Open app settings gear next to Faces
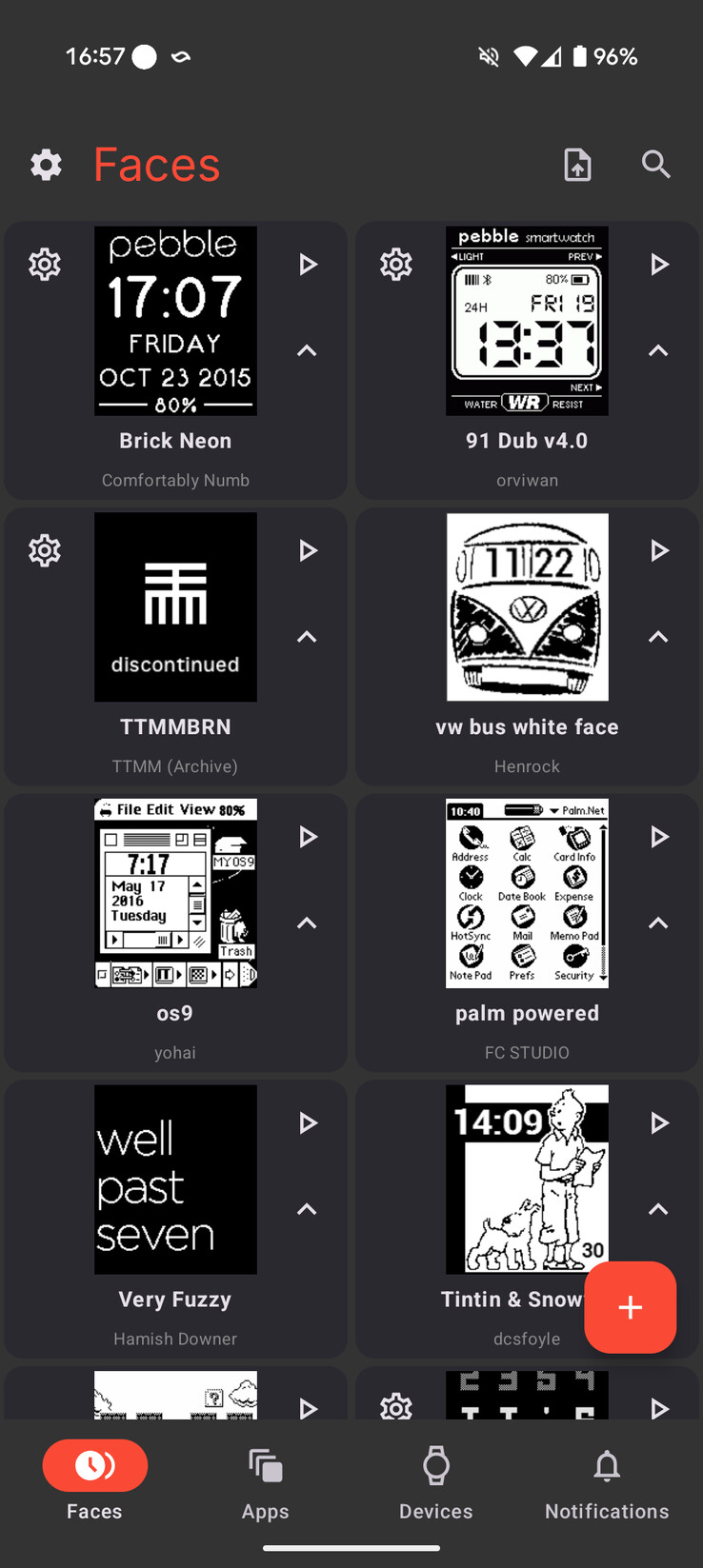Viewport: 703px width, 1568px height. point(46,165)
